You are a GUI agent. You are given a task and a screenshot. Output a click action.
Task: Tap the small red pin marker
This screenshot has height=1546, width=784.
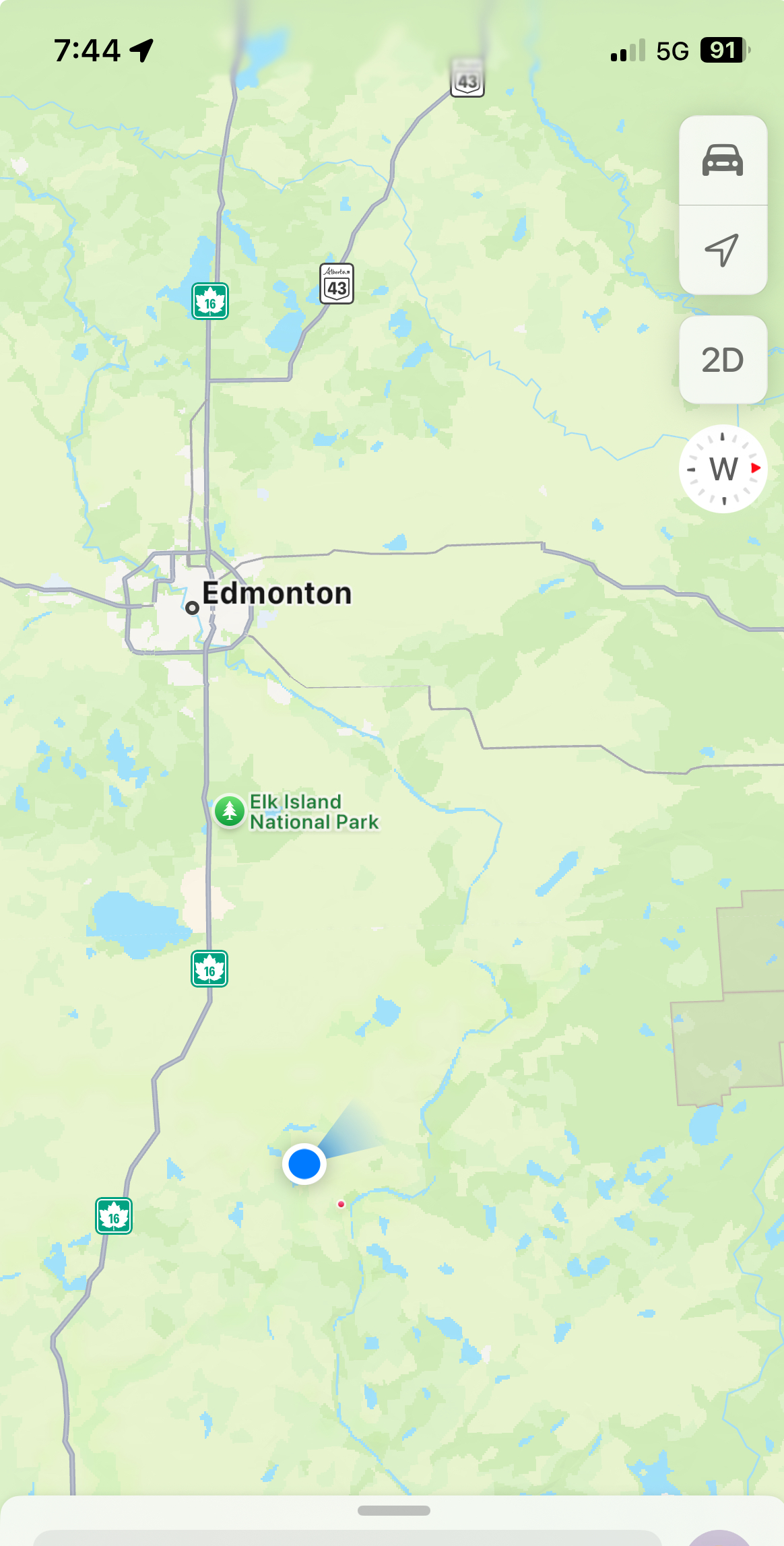(x=341, y=1204)
